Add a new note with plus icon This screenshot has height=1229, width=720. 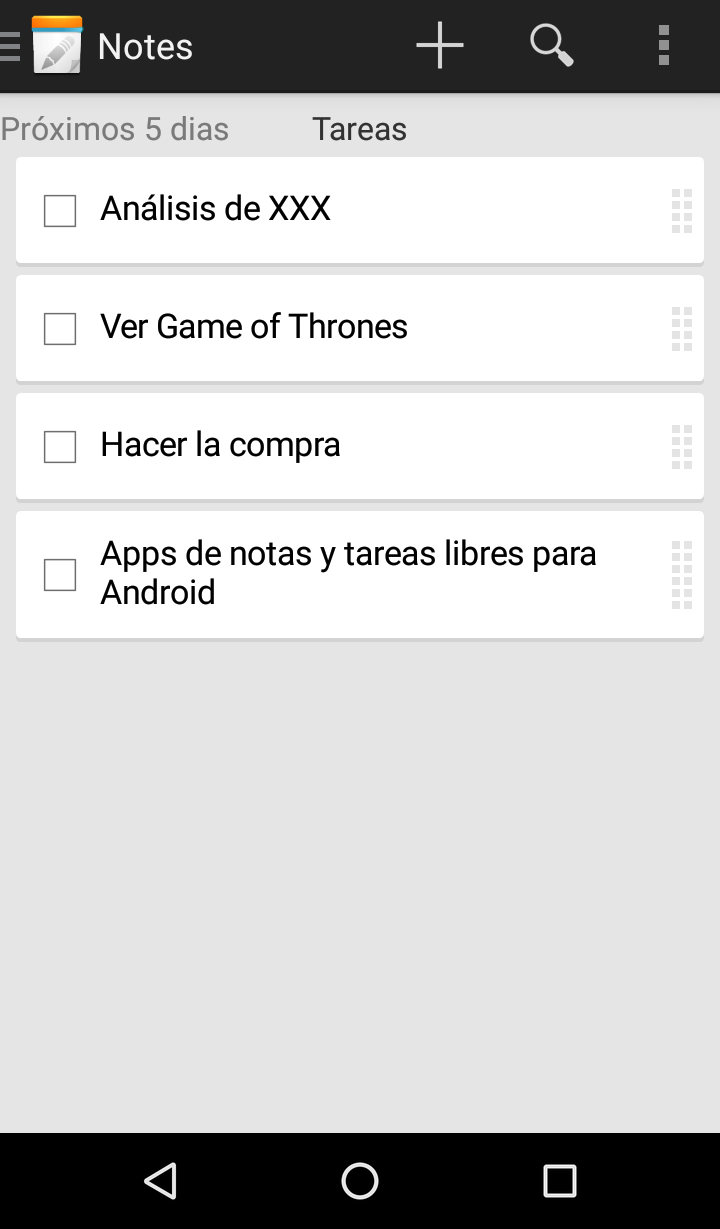pyautogui.click(x=440, y=46)
